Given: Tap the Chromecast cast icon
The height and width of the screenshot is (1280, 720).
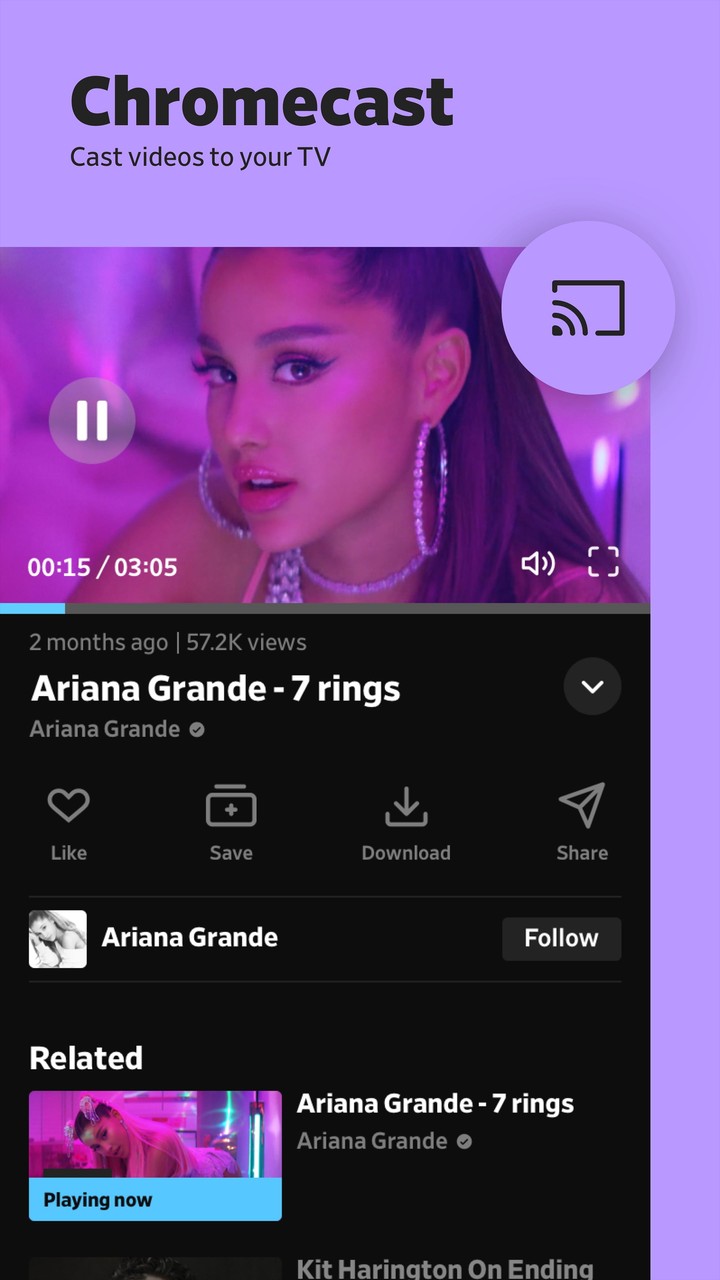Looking at the screenshot, I should tap(588, 308).
